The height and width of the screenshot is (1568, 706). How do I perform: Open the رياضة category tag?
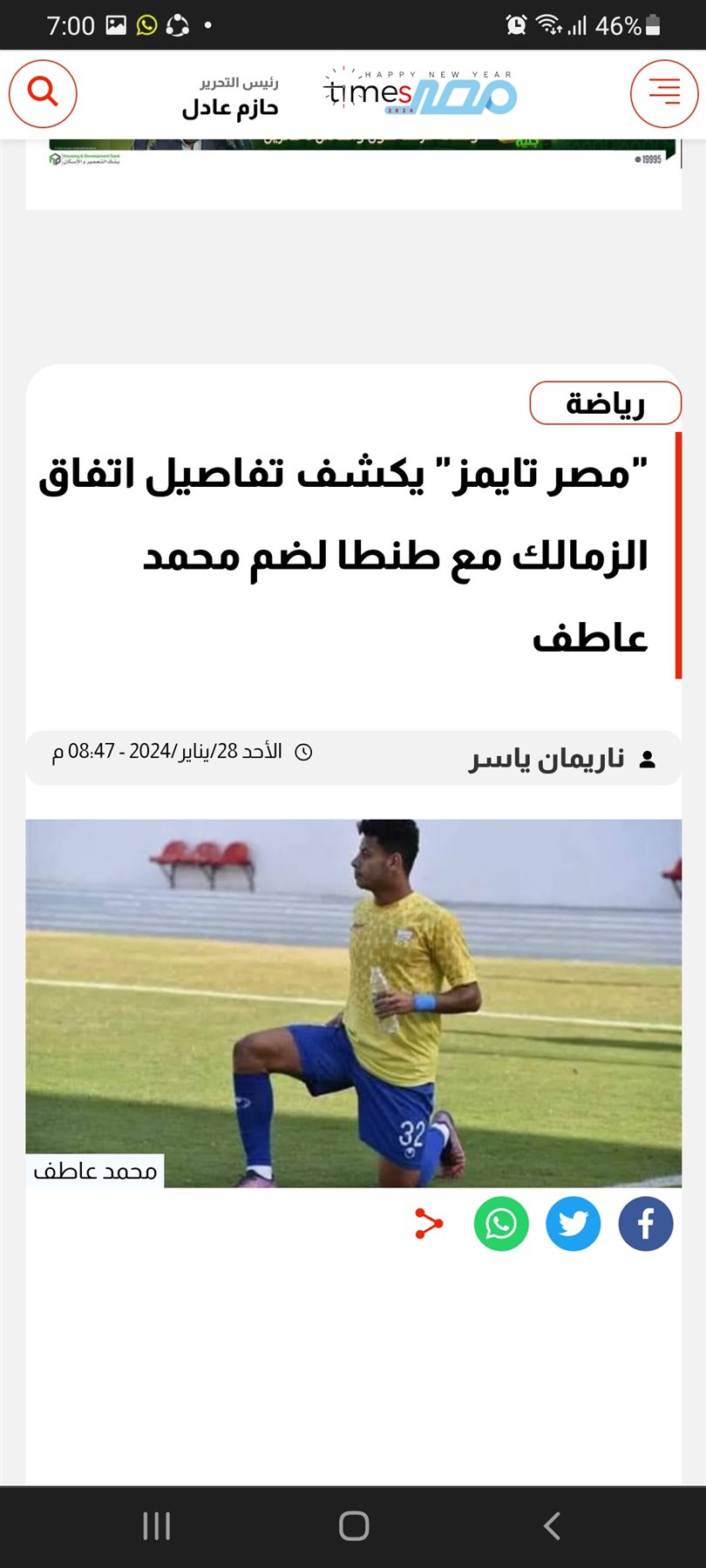[x=605, y=404]
